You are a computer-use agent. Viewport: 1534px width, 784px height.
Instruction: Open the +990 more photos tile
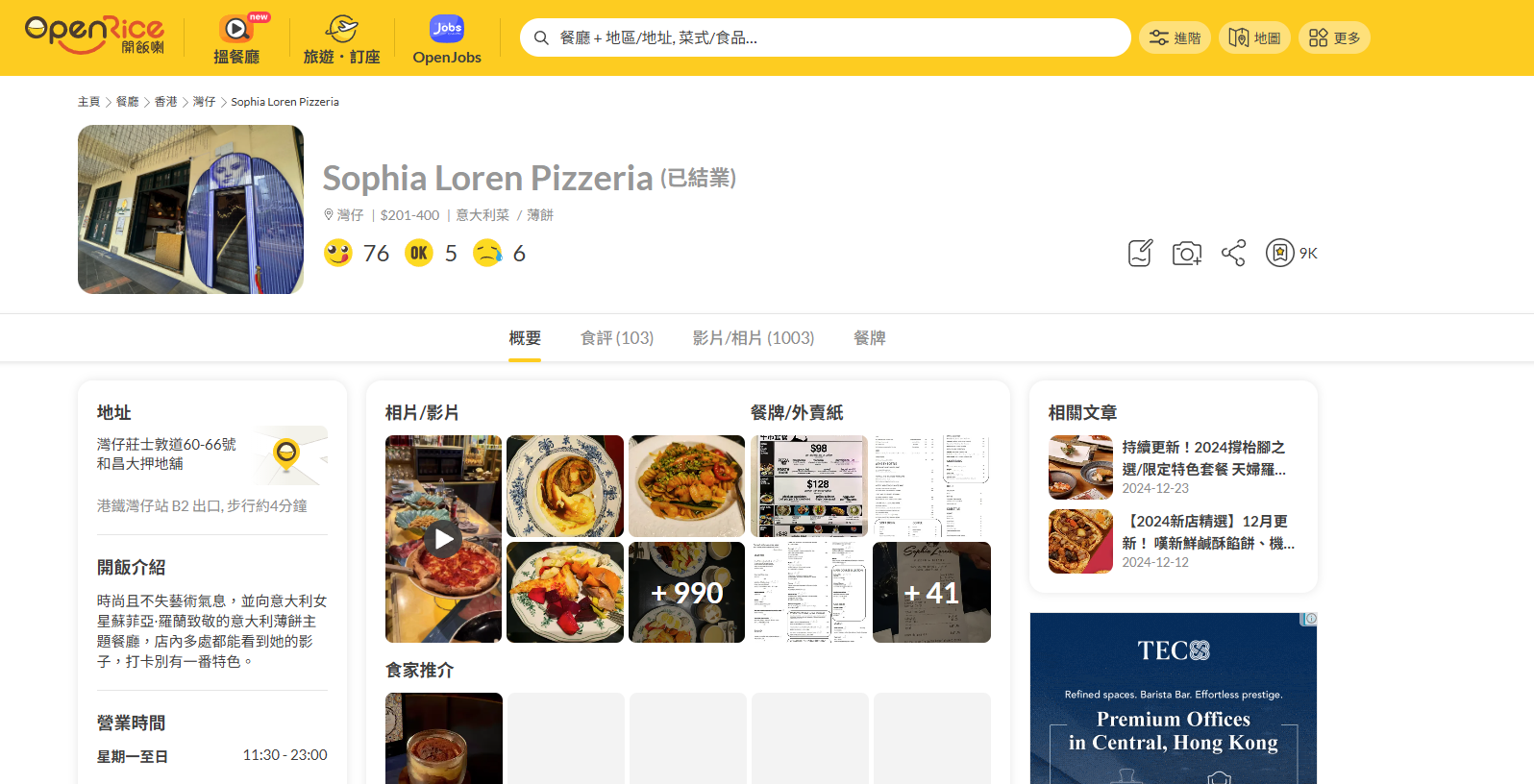pyautogui.click(x=686, y=593)
